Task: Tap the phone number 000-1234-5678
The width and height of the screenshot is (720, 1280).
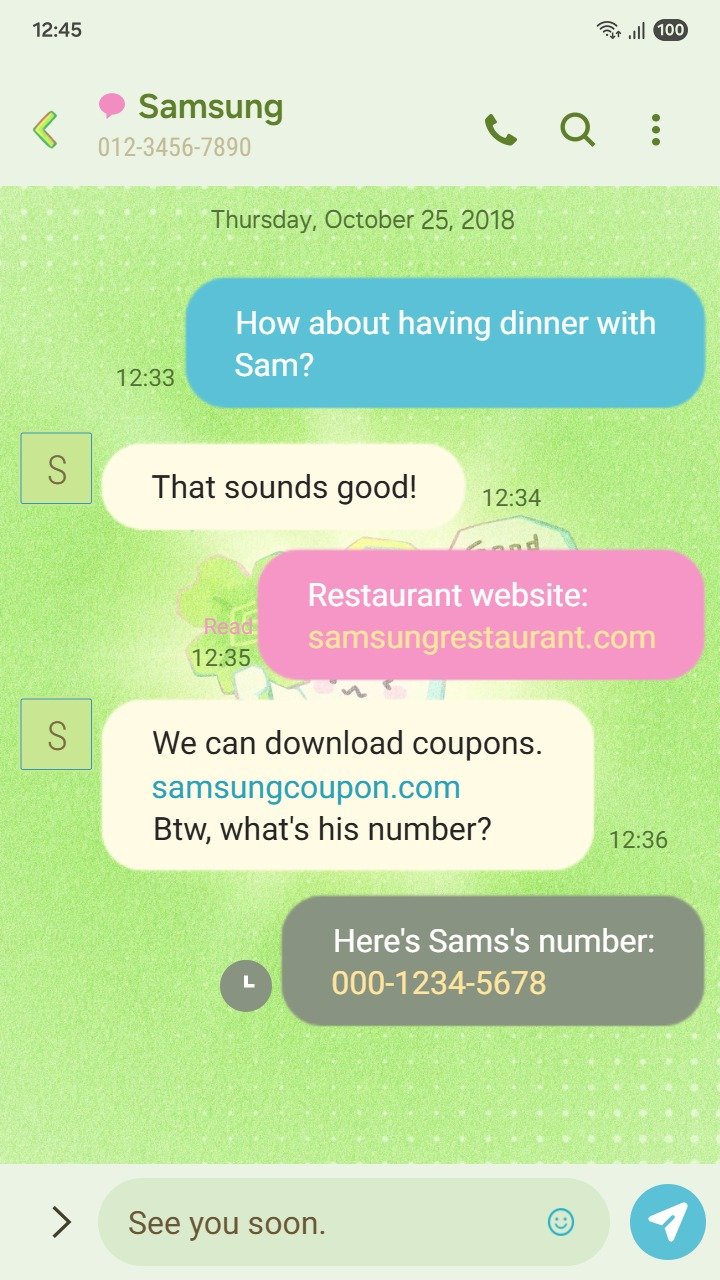Action: 439,983
